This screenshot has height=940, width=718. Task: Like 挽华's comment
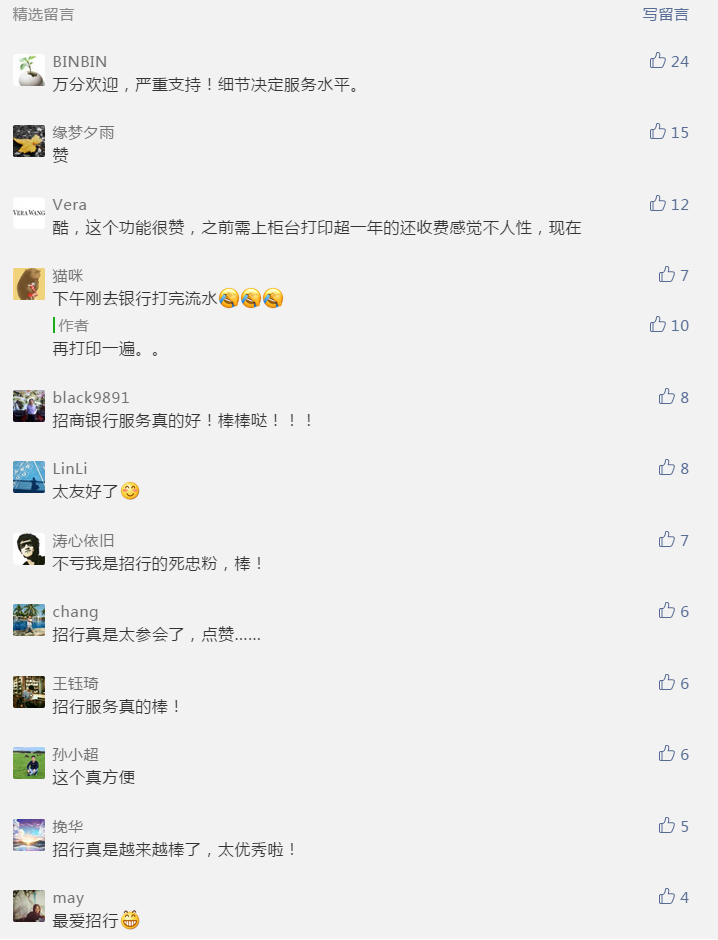[x=667, y=826]
